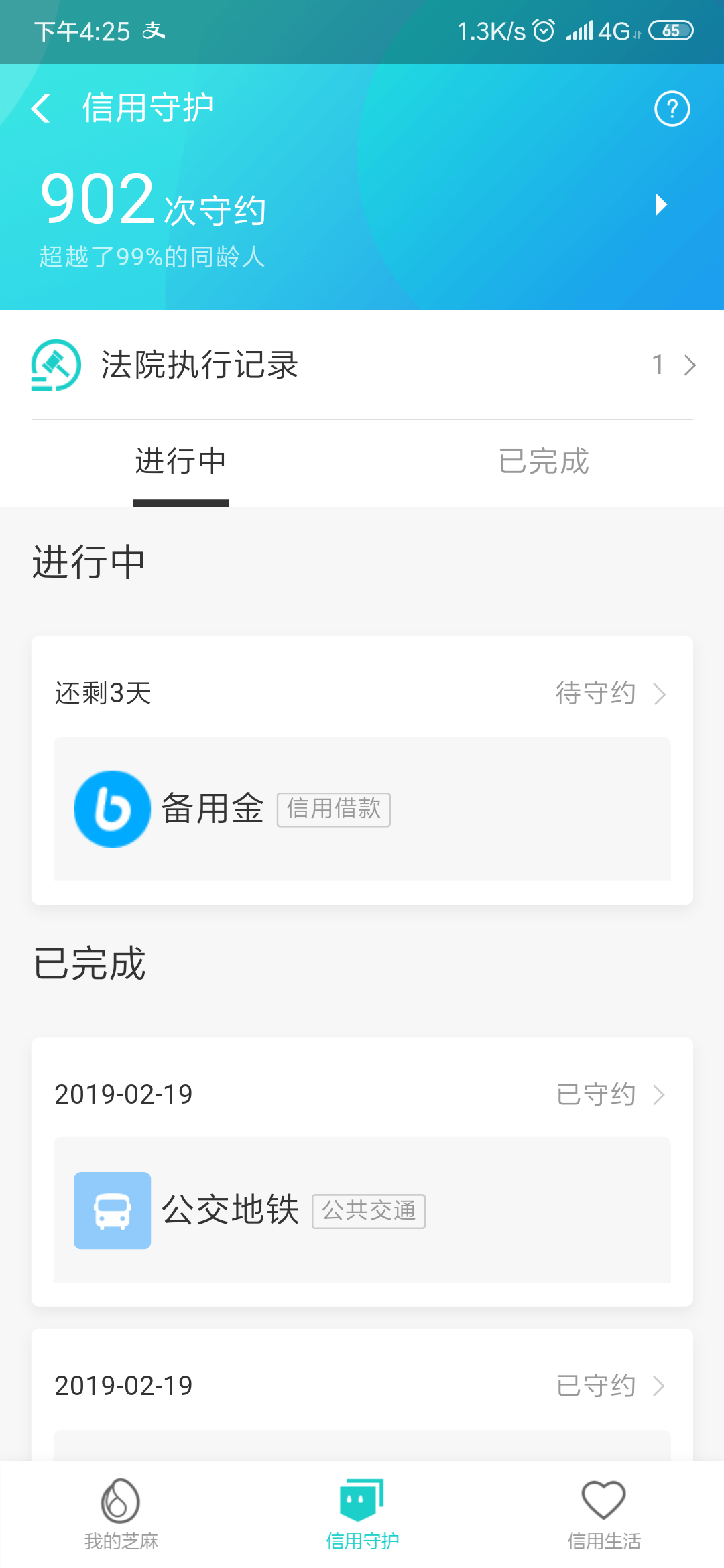Viewport: 724px width, 1568px height.
Task: Open the 备用金 信用借款 card
Action: (x=362, y=809)
